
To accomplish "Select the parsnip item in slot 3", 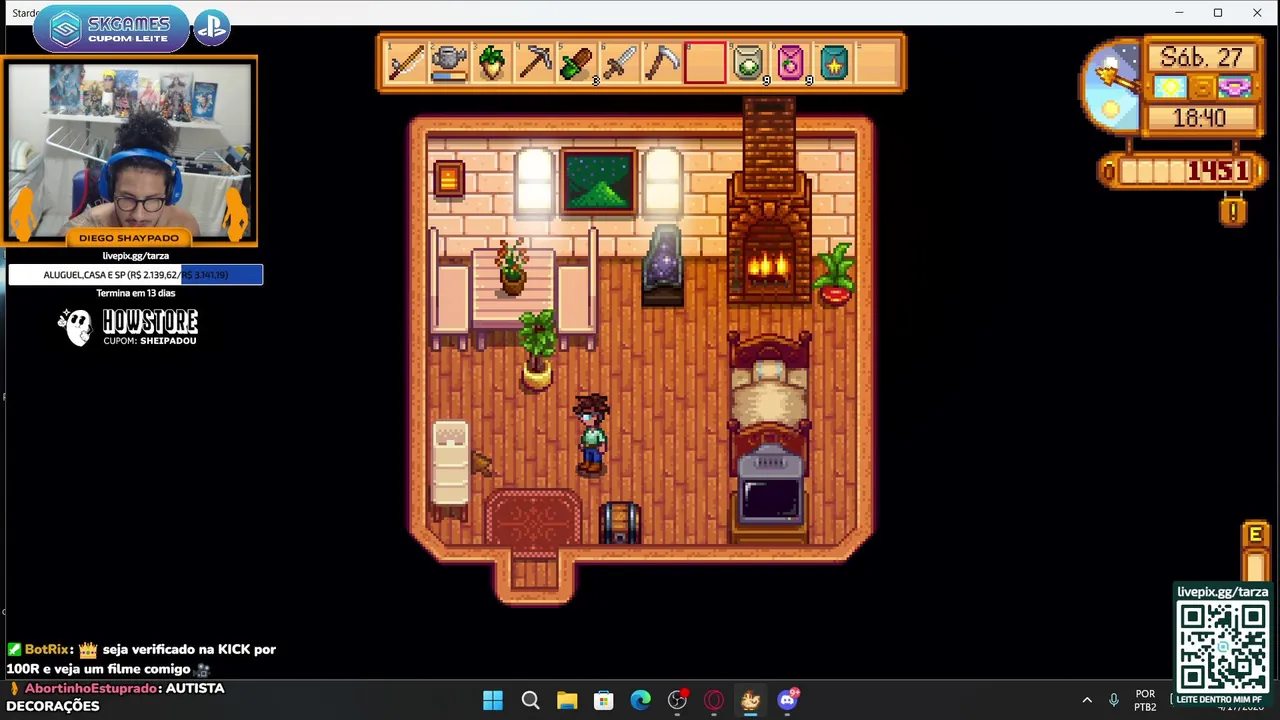I will click(492, 64).
